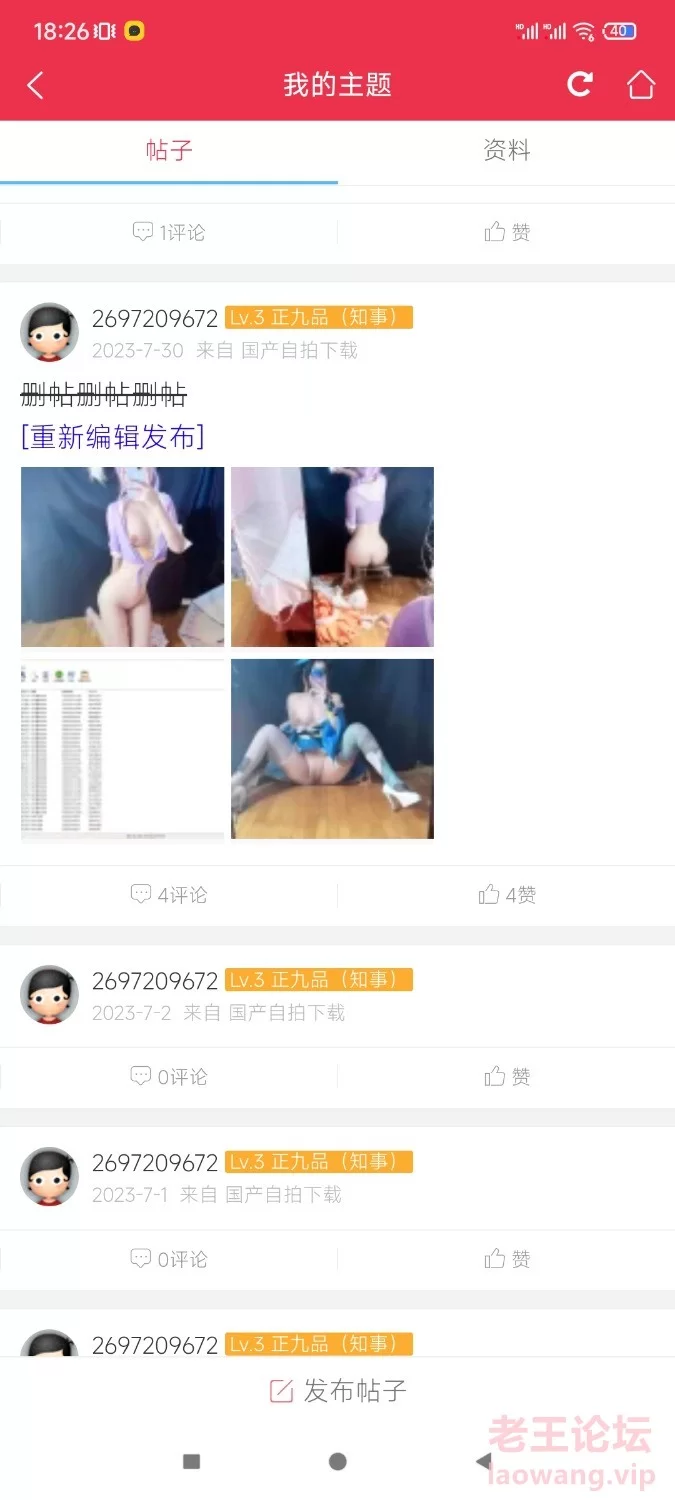Like the 2023-7-1 post
The width and height of the screenshot is (675, 1500).
[507, 1259]
